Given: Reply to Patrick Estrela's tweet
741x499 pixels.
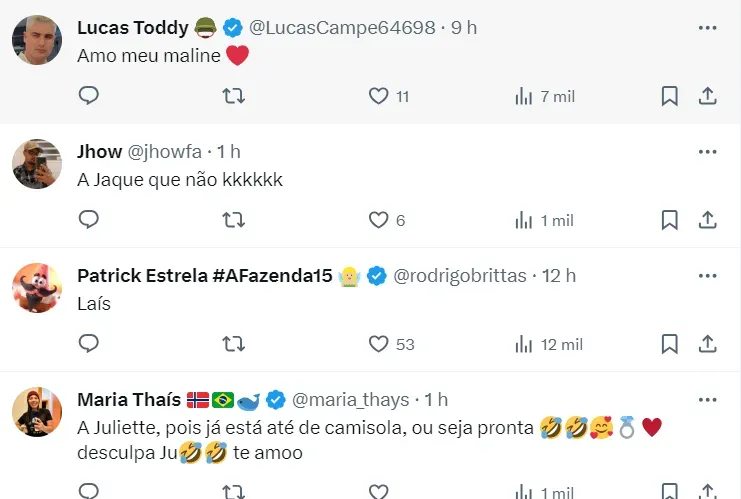Looking at the screenshot, I should 88,344.
